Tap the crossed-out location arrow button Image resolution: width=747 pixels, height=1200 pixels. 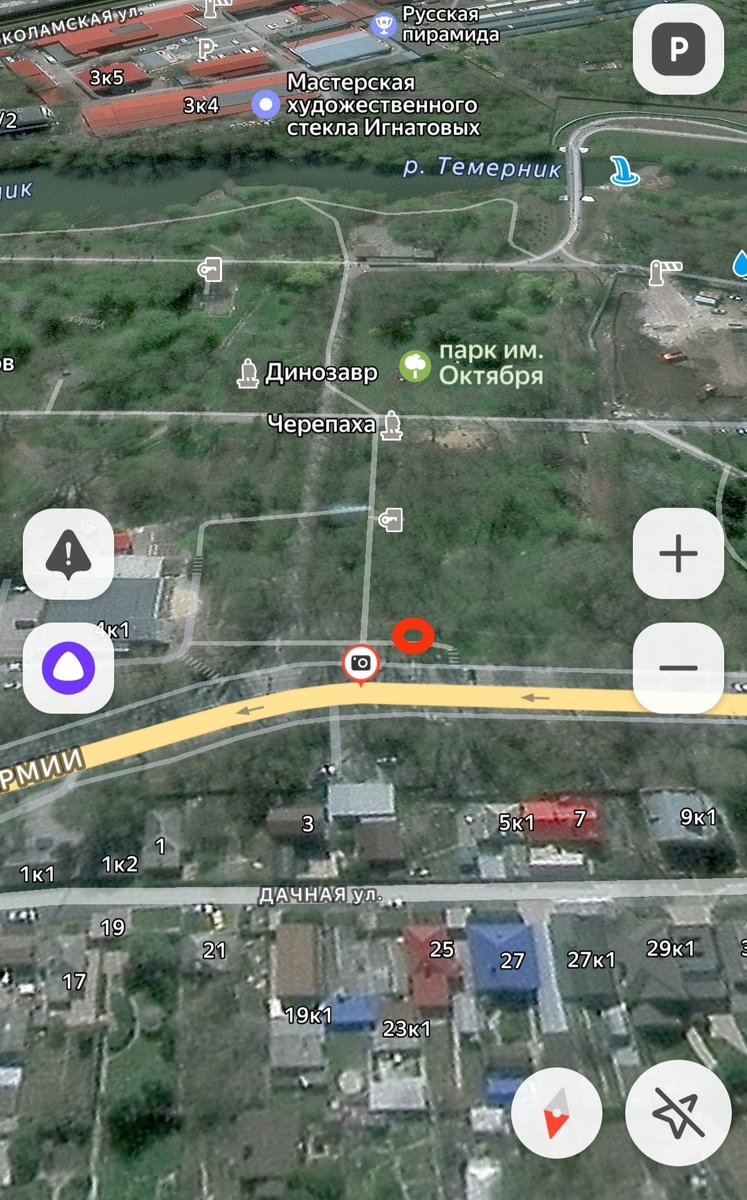pos(678,1114)
